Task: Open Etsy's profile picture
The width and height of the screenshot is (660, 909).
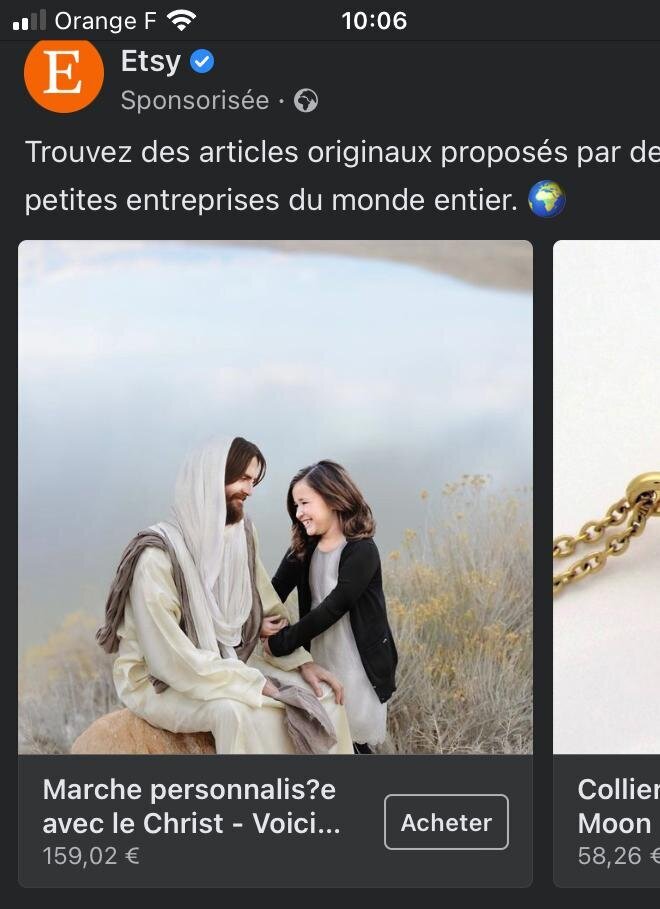Action: tap(63, 75)
